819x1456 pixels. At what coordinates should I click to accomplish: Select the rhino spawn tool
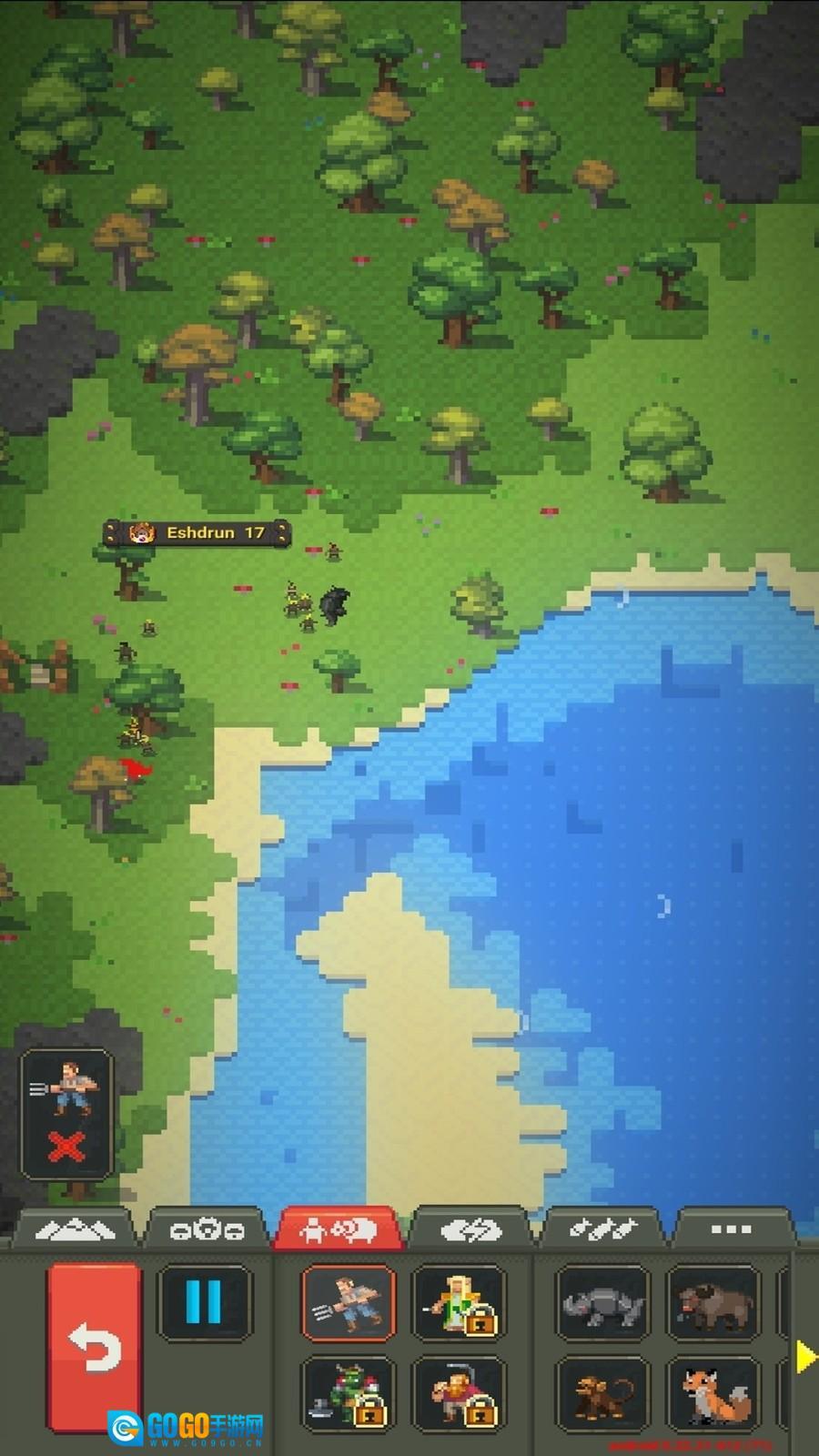tap(602, 1302)
